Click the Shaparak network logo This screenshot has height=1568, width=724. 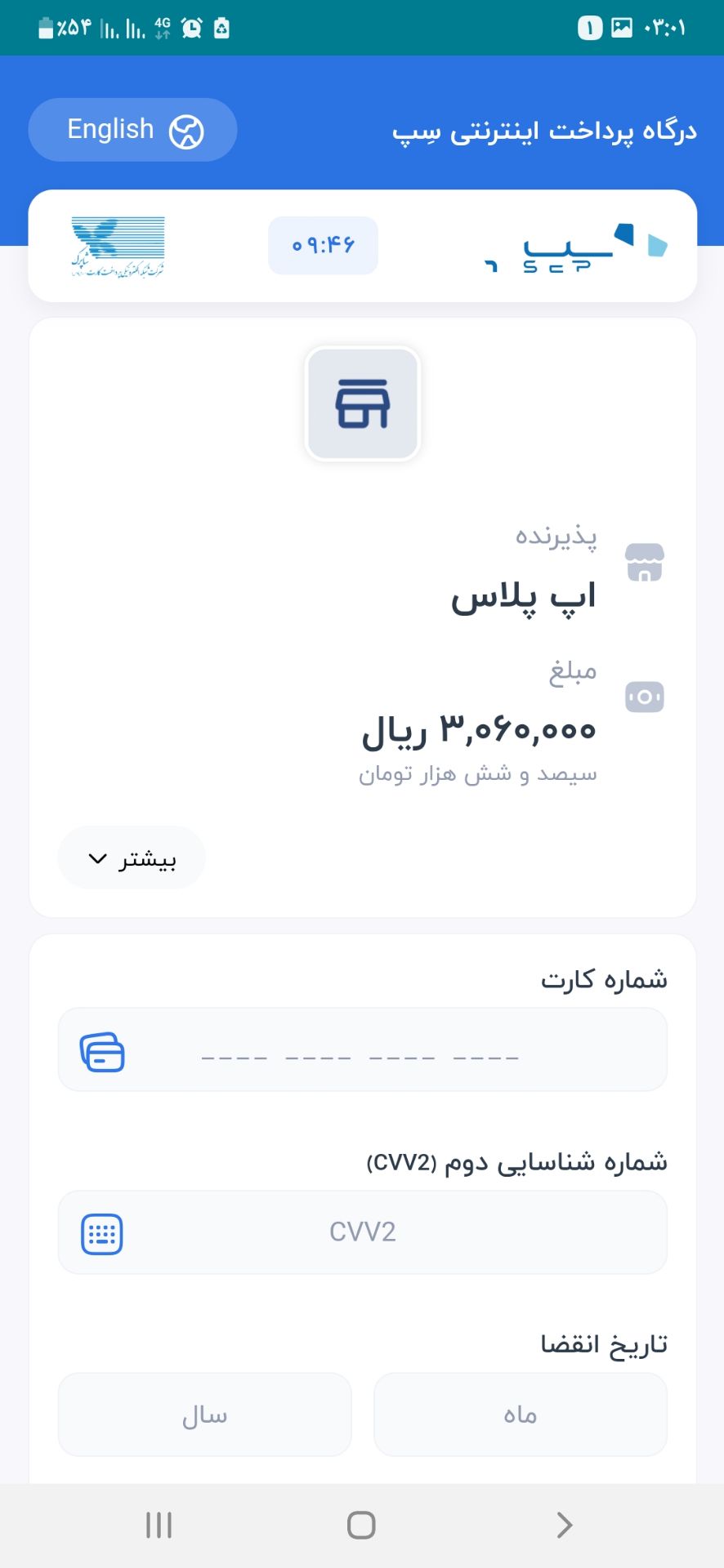[117, 244]
